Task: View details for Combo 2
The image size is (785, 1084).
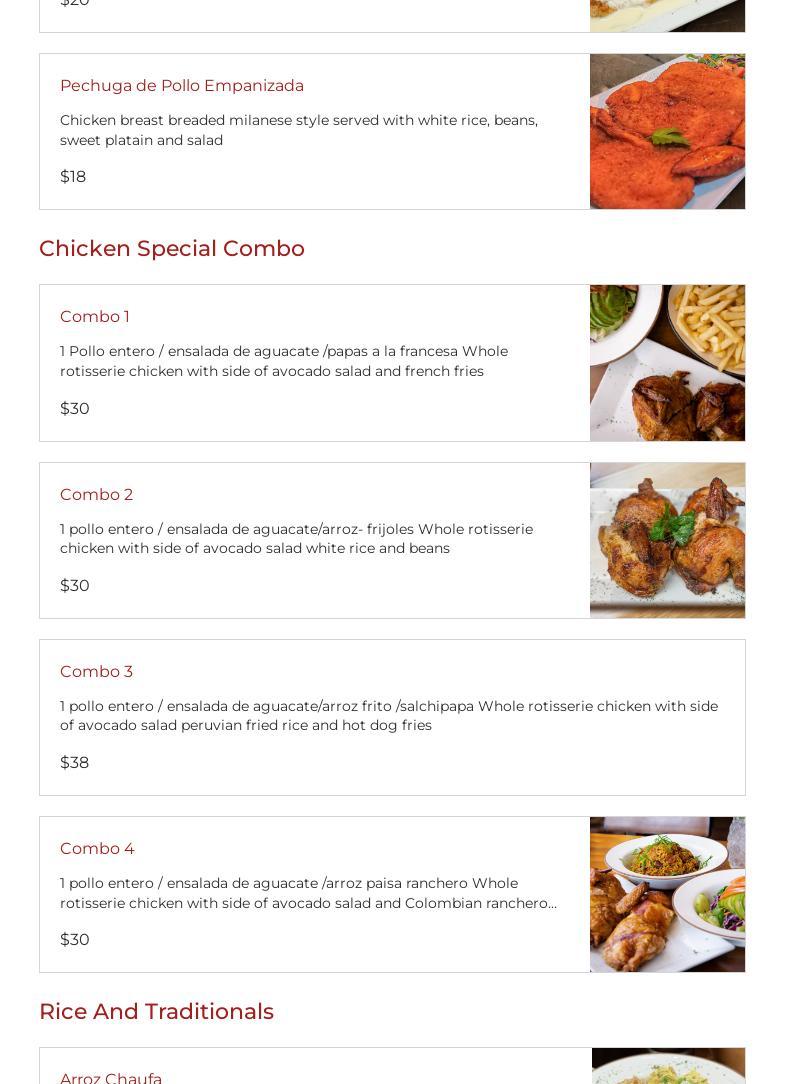Action: [x=97, y=495]
